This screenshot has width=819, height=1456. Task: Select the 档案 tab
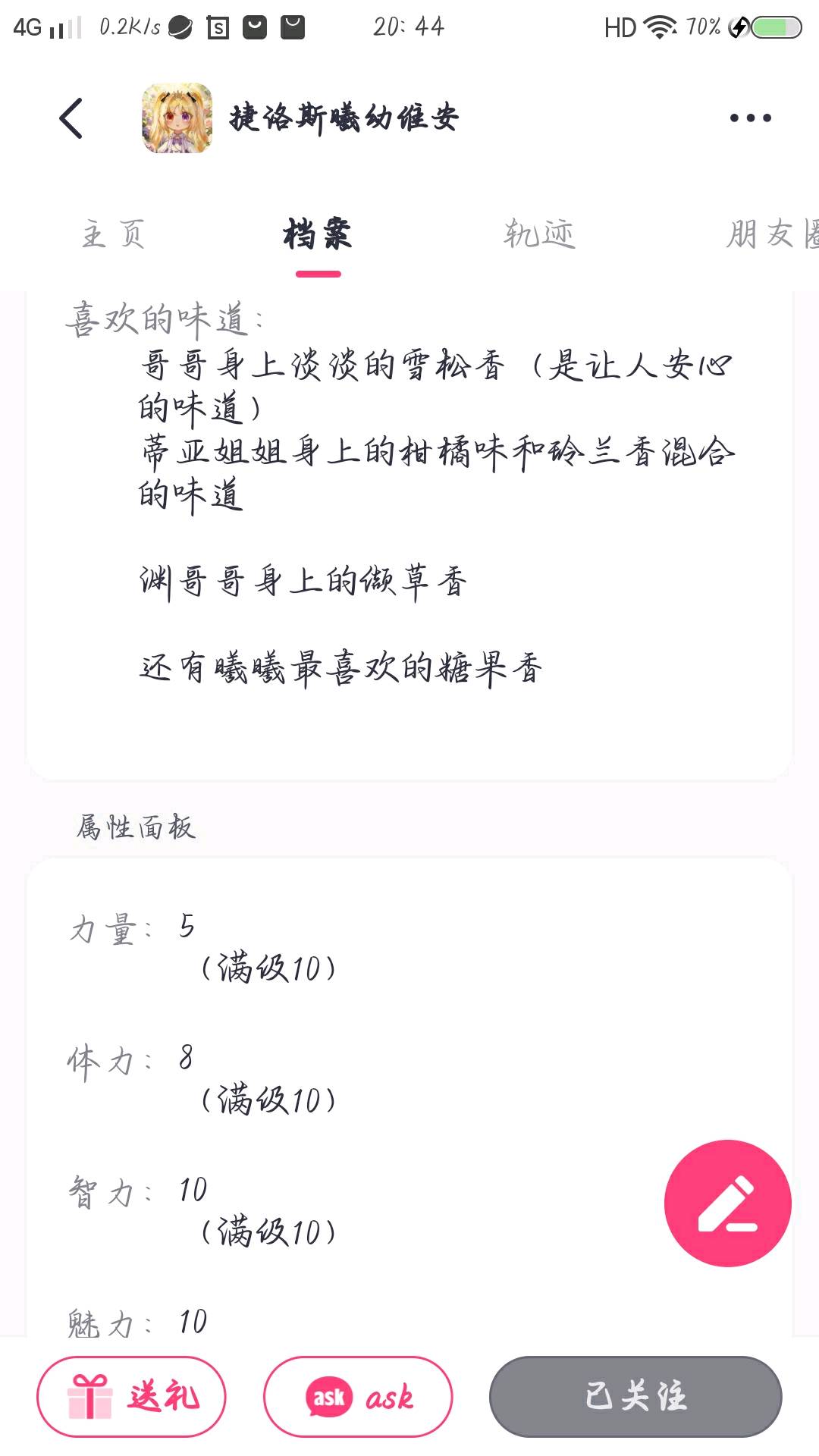318,234
